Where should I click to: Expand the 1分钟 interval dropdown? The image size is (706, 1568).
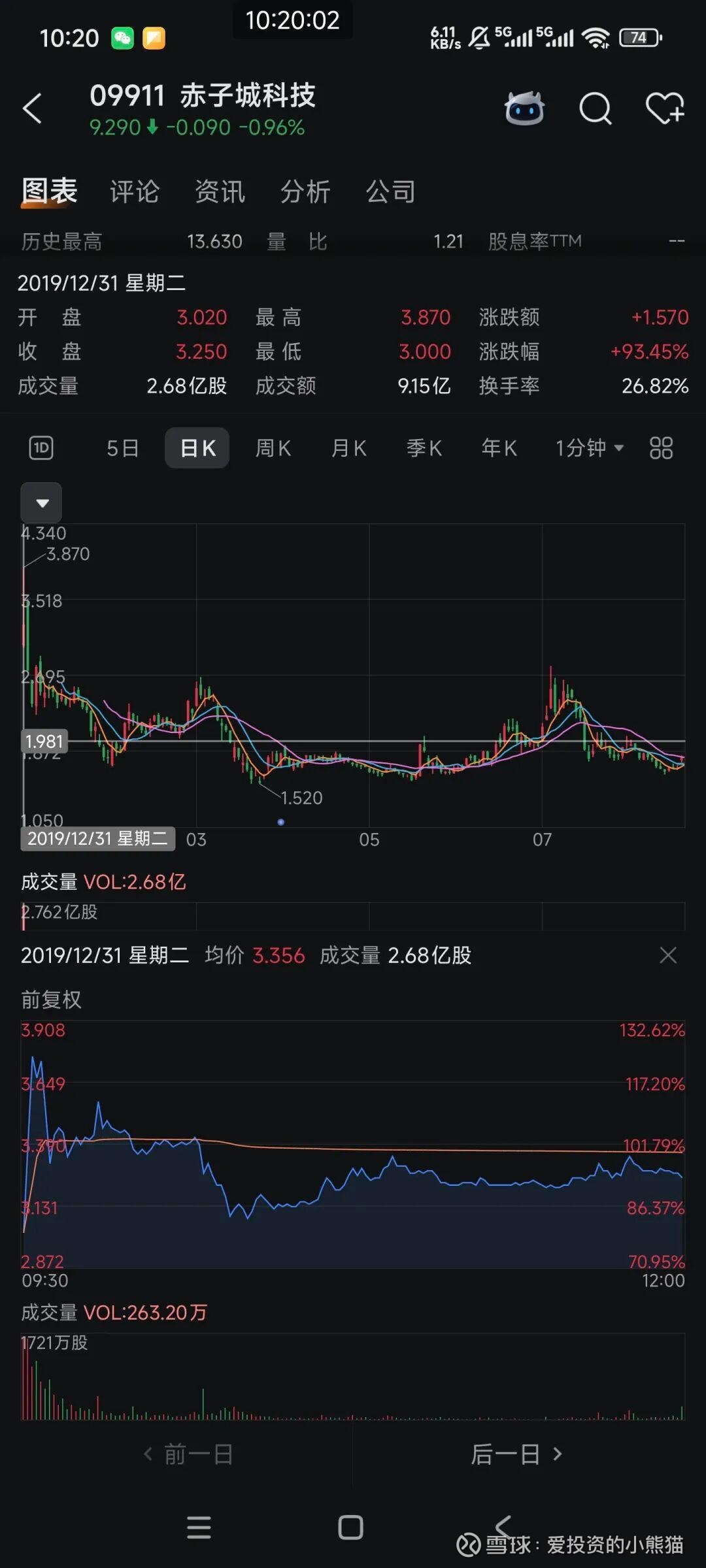(589, 448)
